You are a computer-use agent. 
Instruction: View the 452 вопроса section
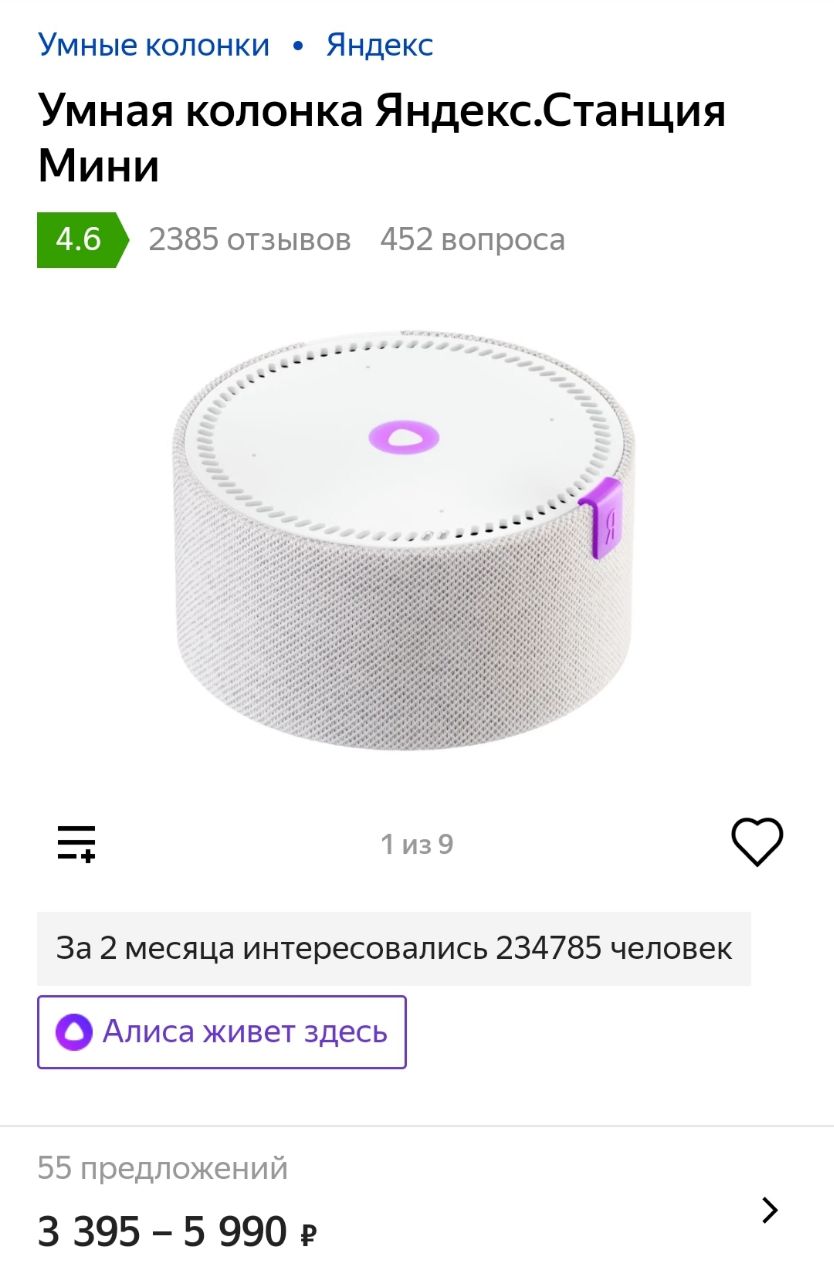coord(472,240)
